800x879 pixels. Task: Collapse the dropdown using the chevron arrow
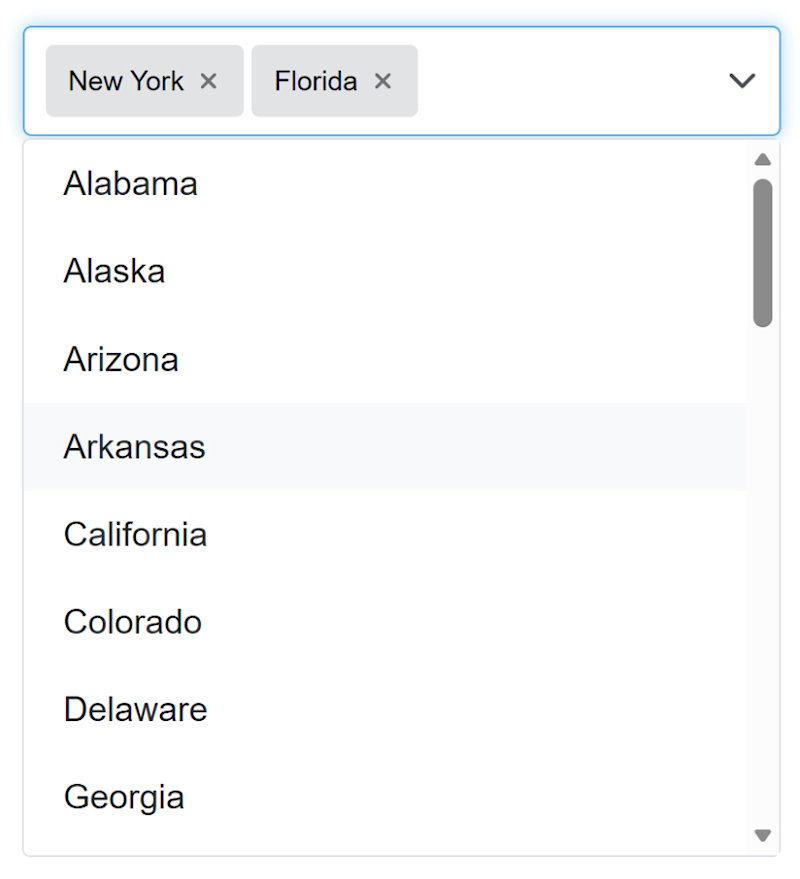pos(742,81)
